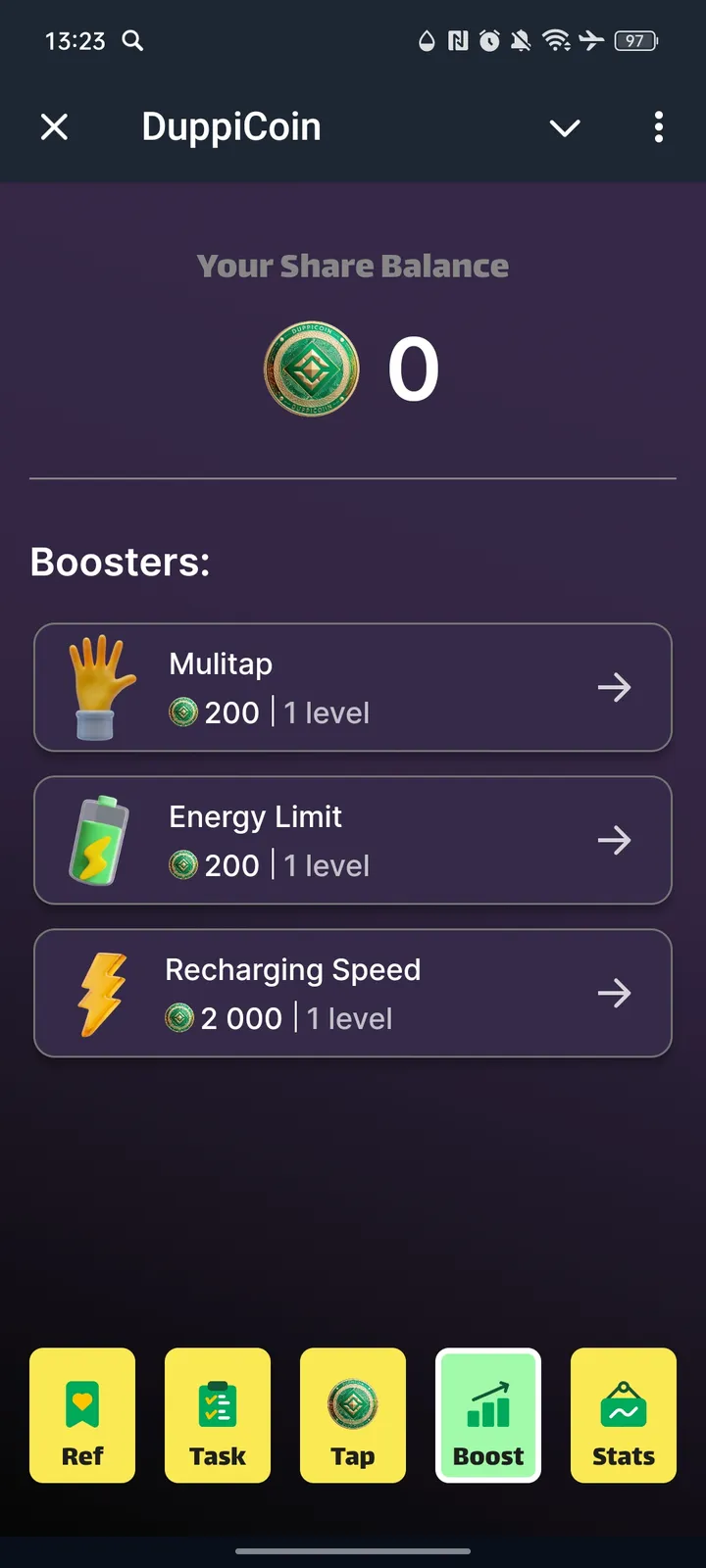Close the DuppiCoin mini app
Screen dimensions: 706x1568
click(55, 126)
